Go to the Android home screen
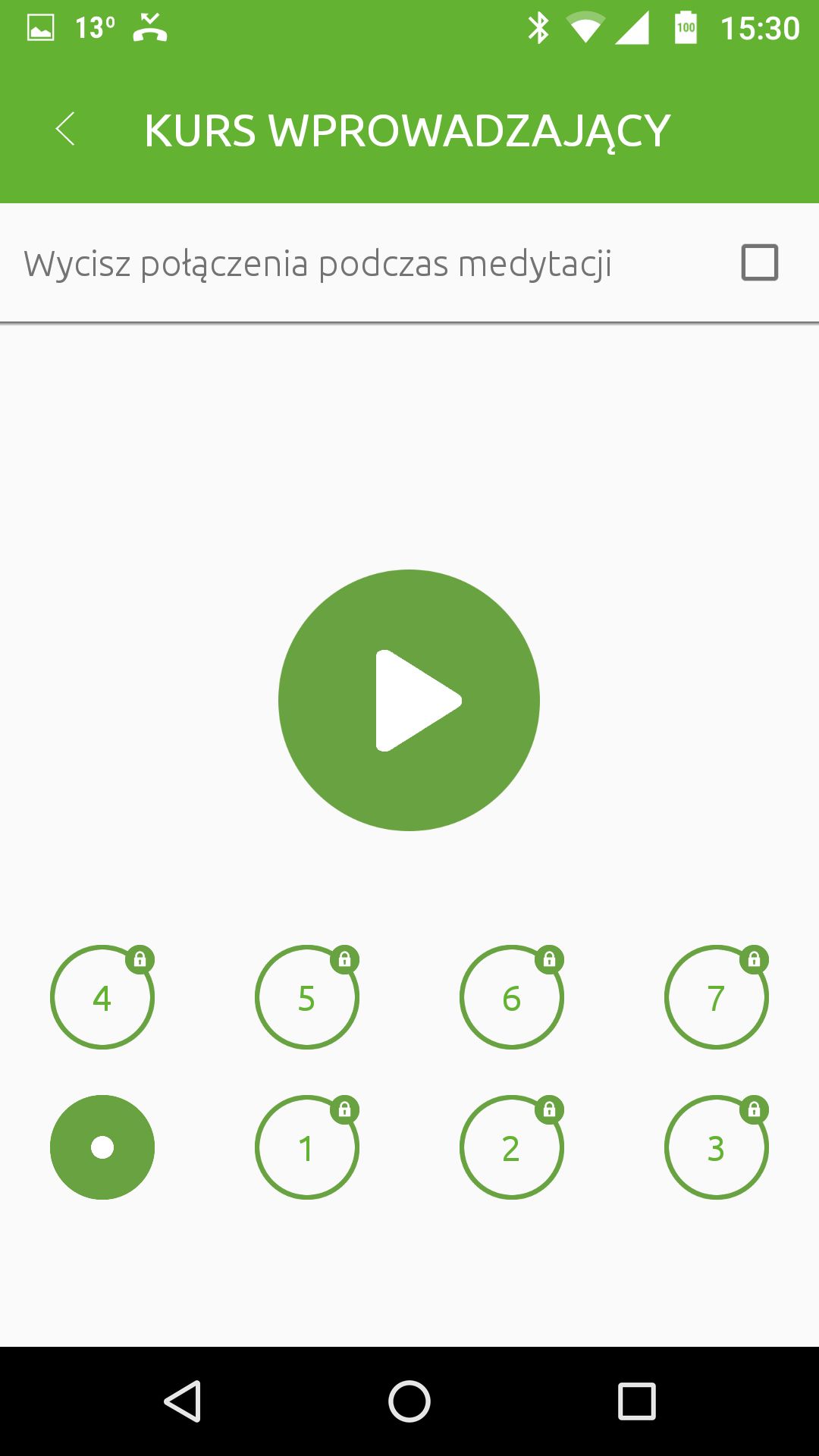The width and height of the screenshot is (819, 1456). tap(409, 1401)
